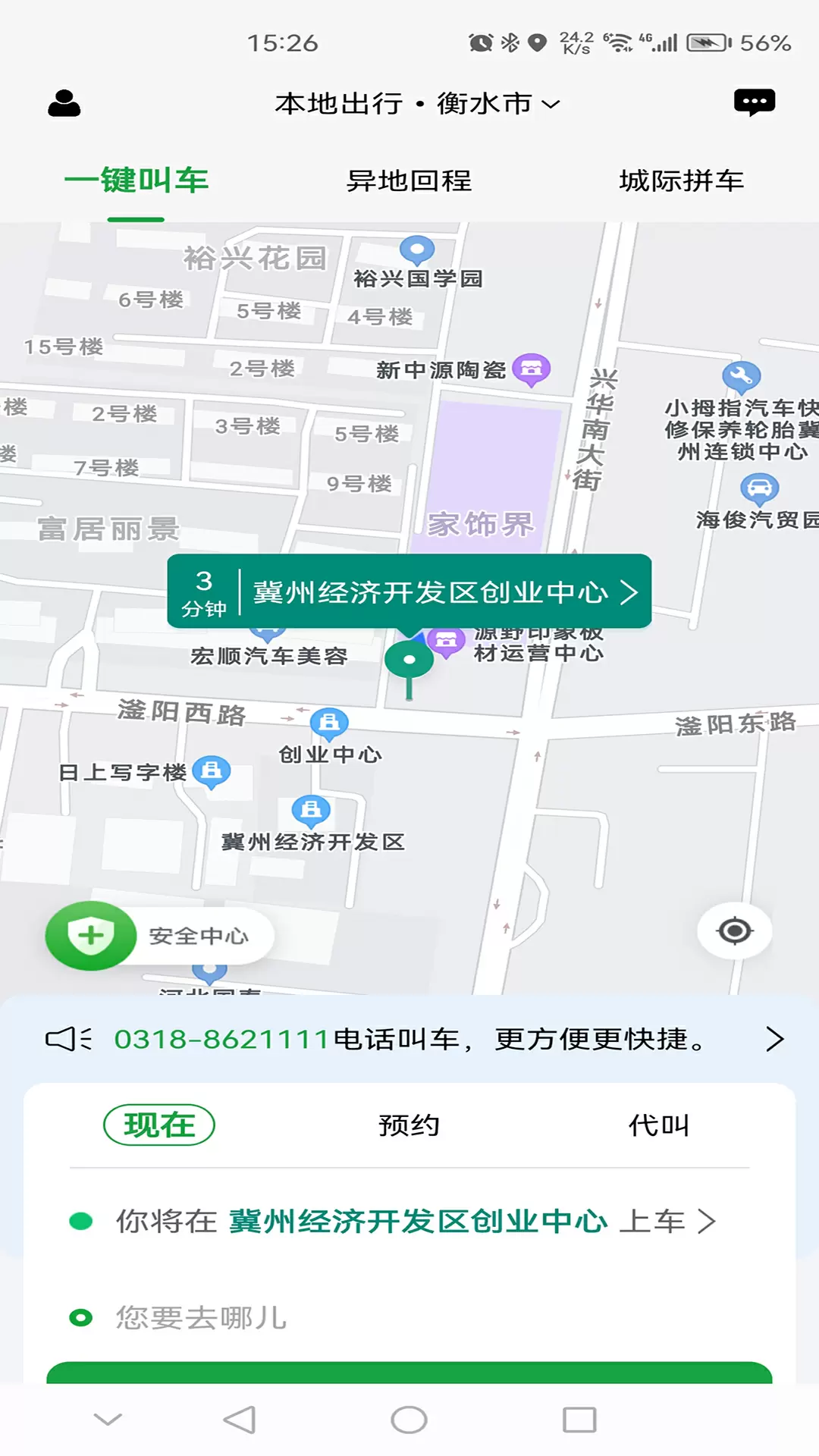Select the 现在 ride option
Screen dimensions: 819x1456
[x=159, y=1125]
